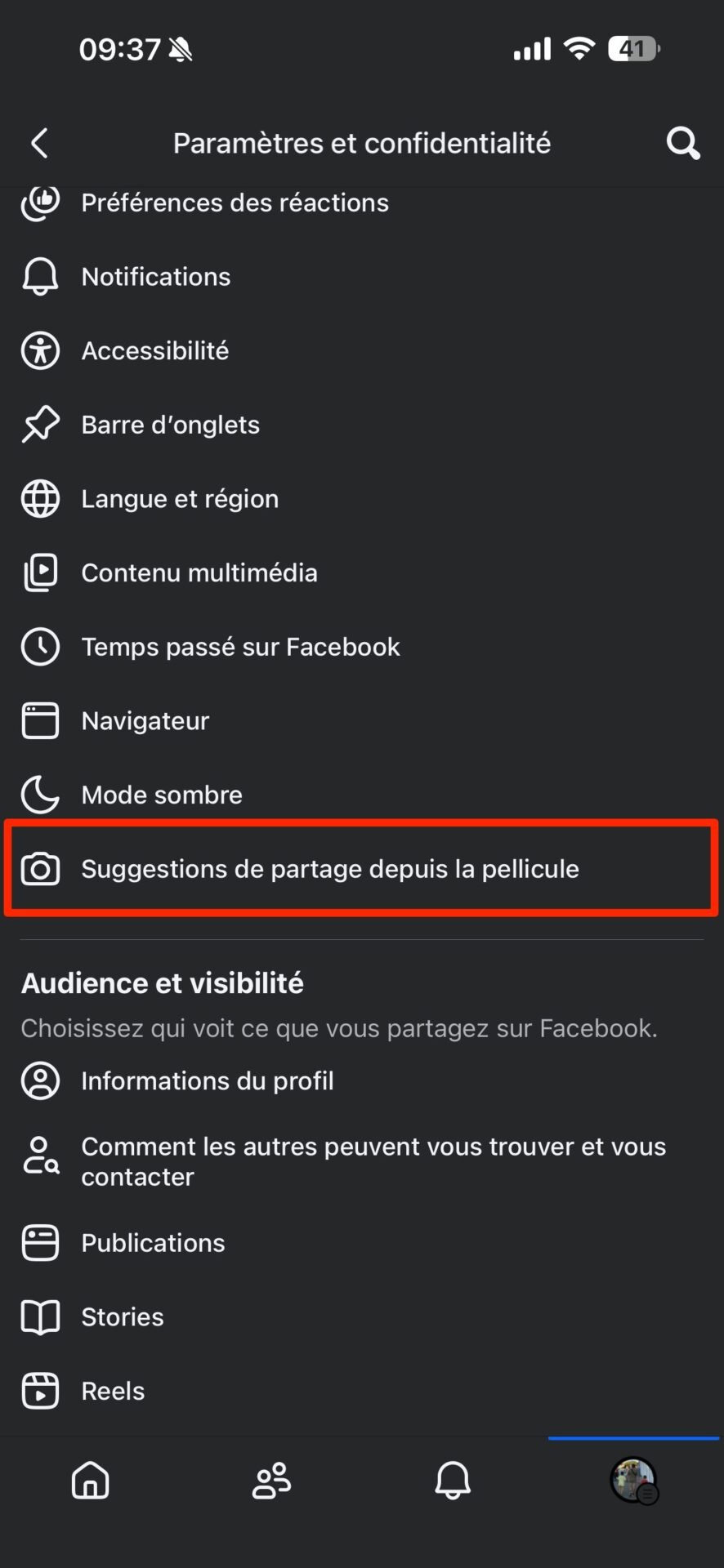Open Temps passé sur Facebook
Screen dimensions: 724x1568
point(362,647)
